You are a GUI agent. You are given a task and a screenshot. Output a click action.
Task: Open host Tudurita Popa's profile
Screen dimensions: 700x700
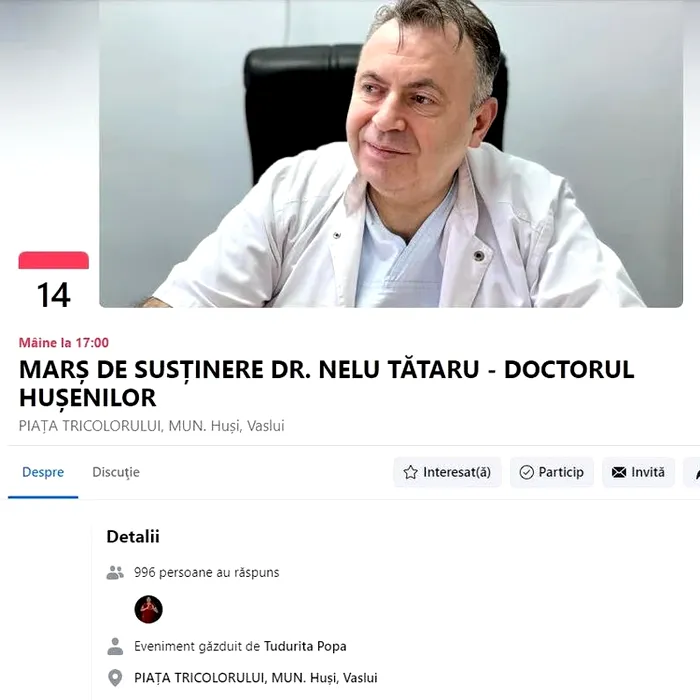click(x=305, y=646)
